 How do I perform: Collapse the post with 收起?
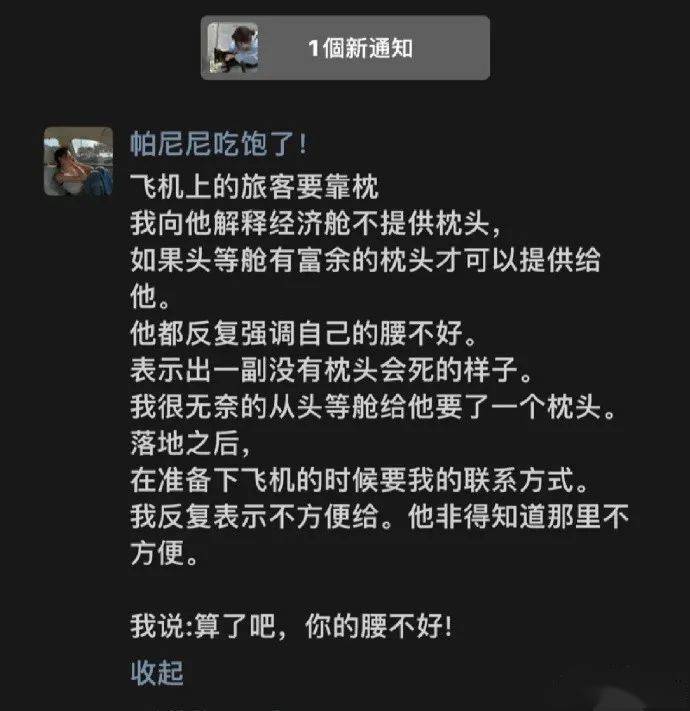point(157,672)
